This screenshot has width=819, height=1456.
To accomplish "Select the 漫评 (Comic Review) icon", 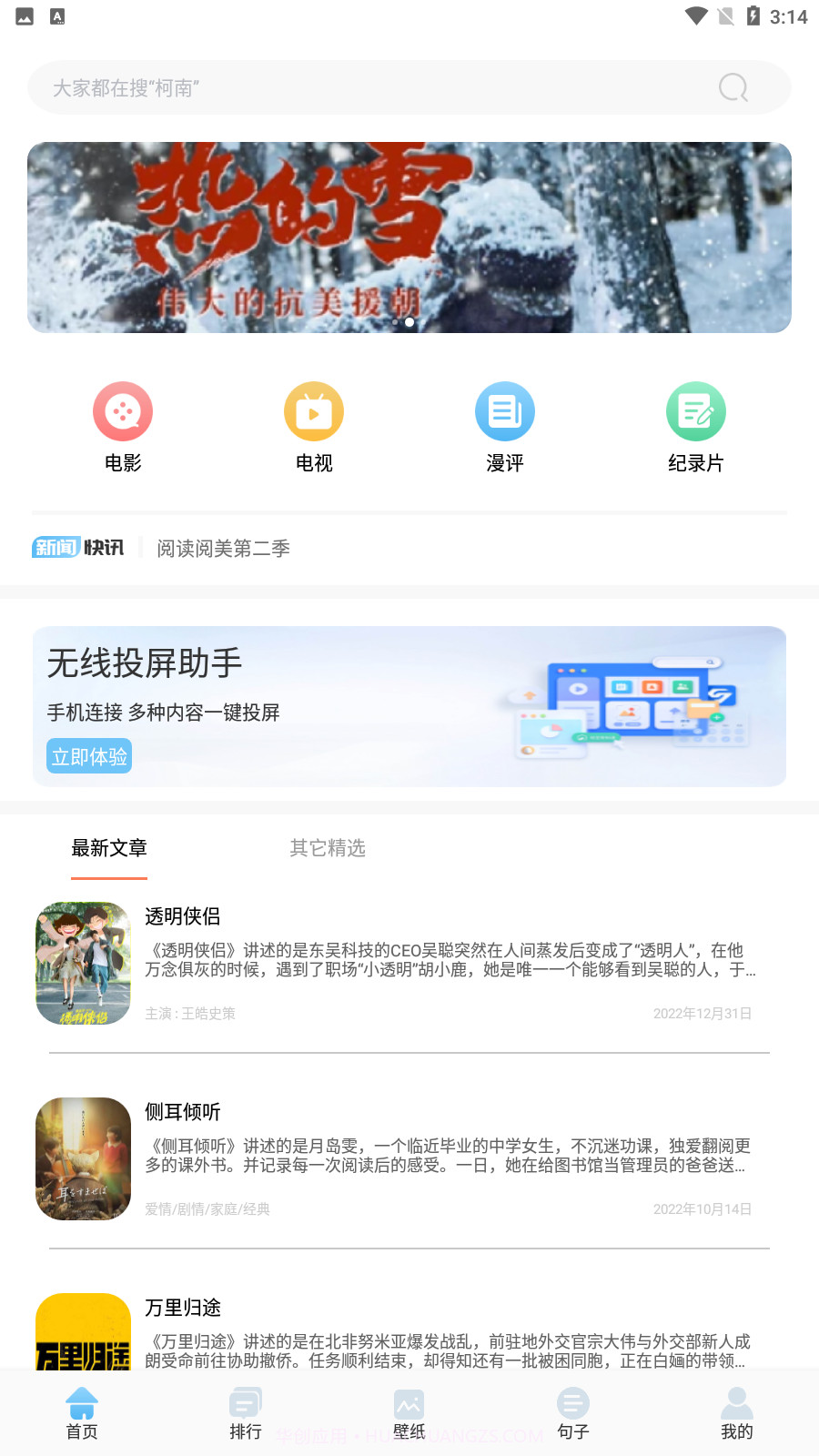I will click(505, 411).
